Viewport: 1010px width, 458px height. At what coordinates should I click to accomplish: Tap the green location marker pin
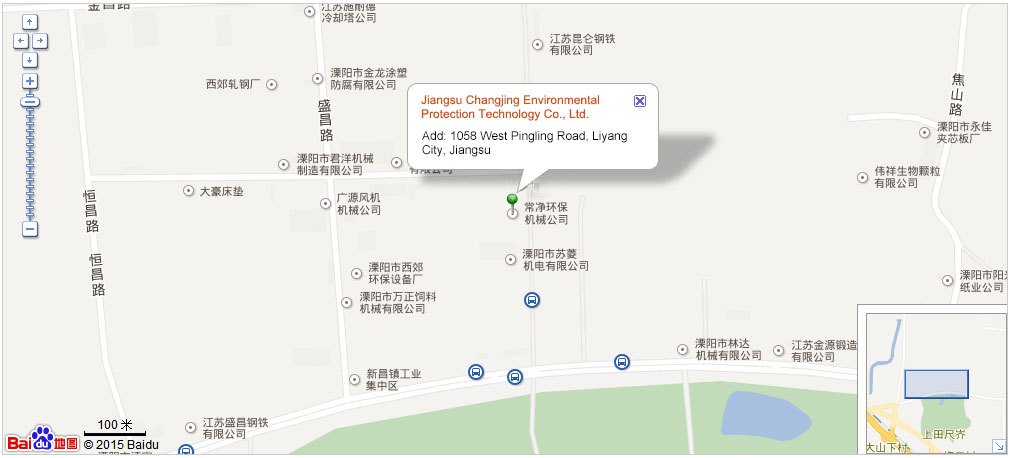pyautogui.click(x=513, y=201)
